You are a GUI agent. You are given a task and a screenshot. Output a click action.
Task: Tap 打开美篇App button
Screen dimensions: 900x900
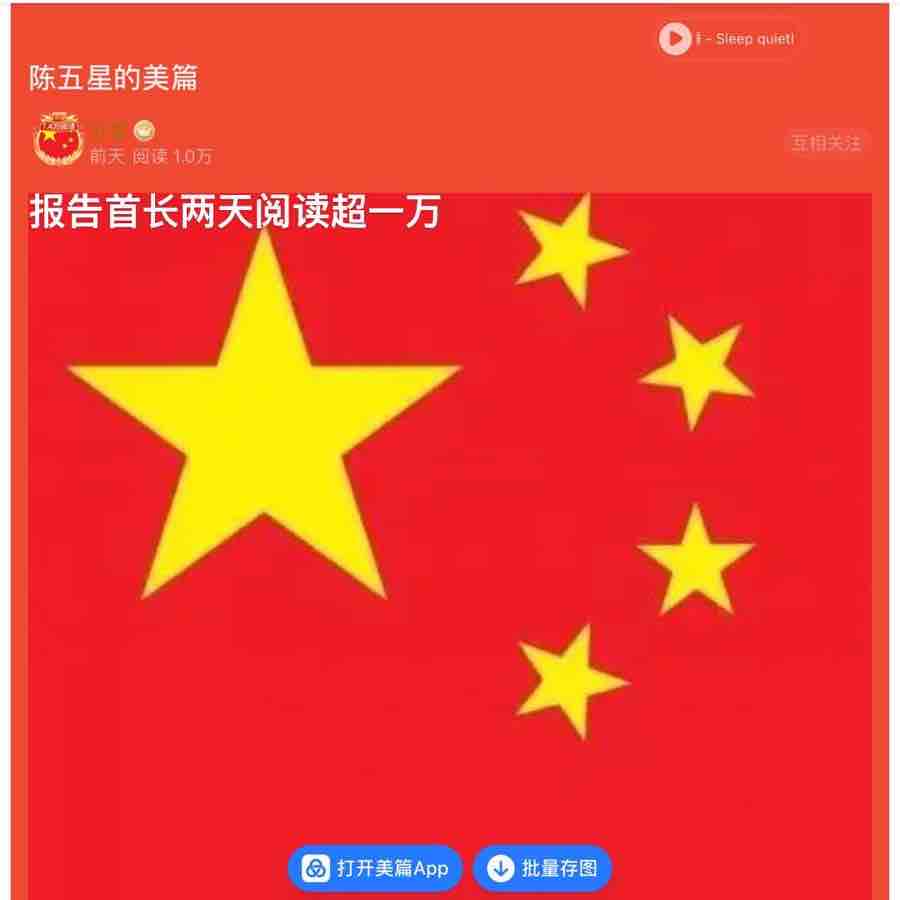click(x=375, y=867)
